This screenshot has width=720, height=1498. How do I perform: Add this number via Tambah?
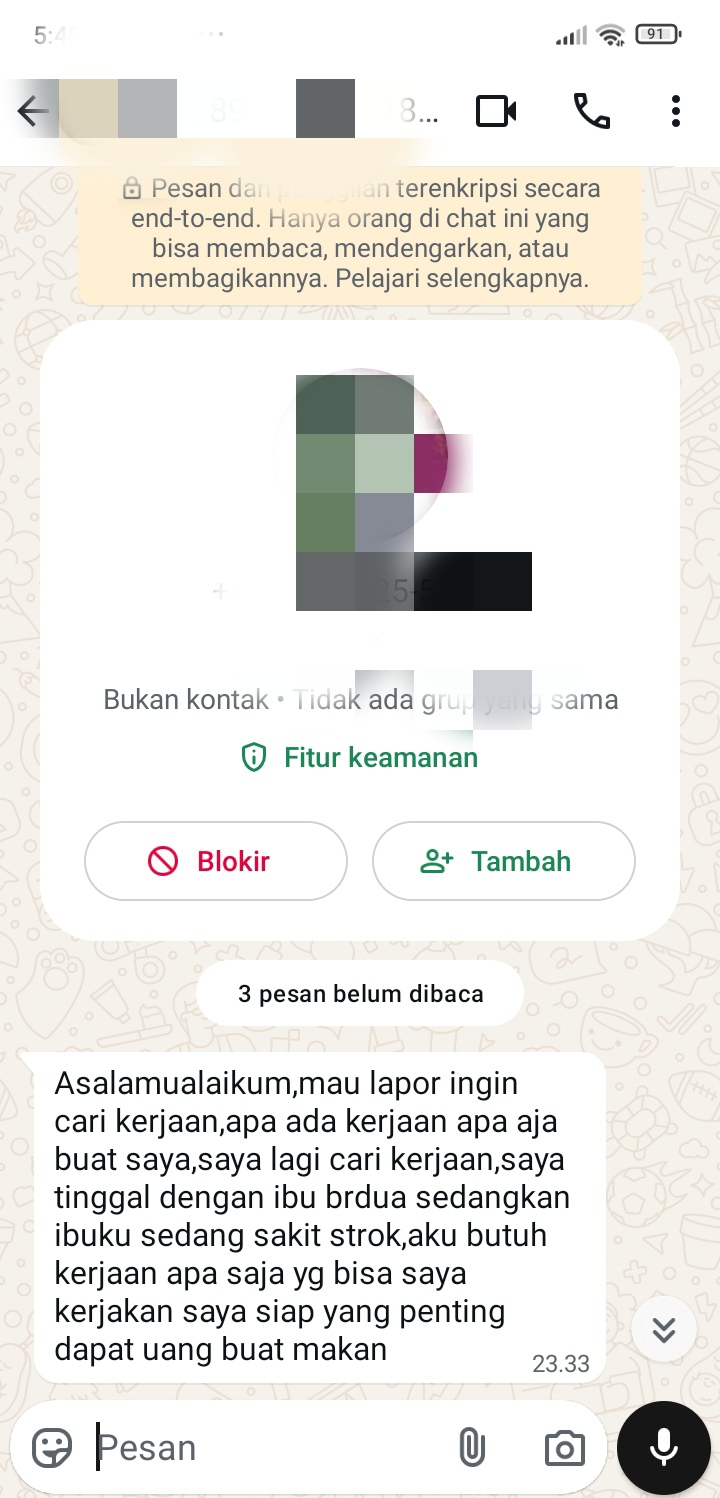[x=503, y=861]
